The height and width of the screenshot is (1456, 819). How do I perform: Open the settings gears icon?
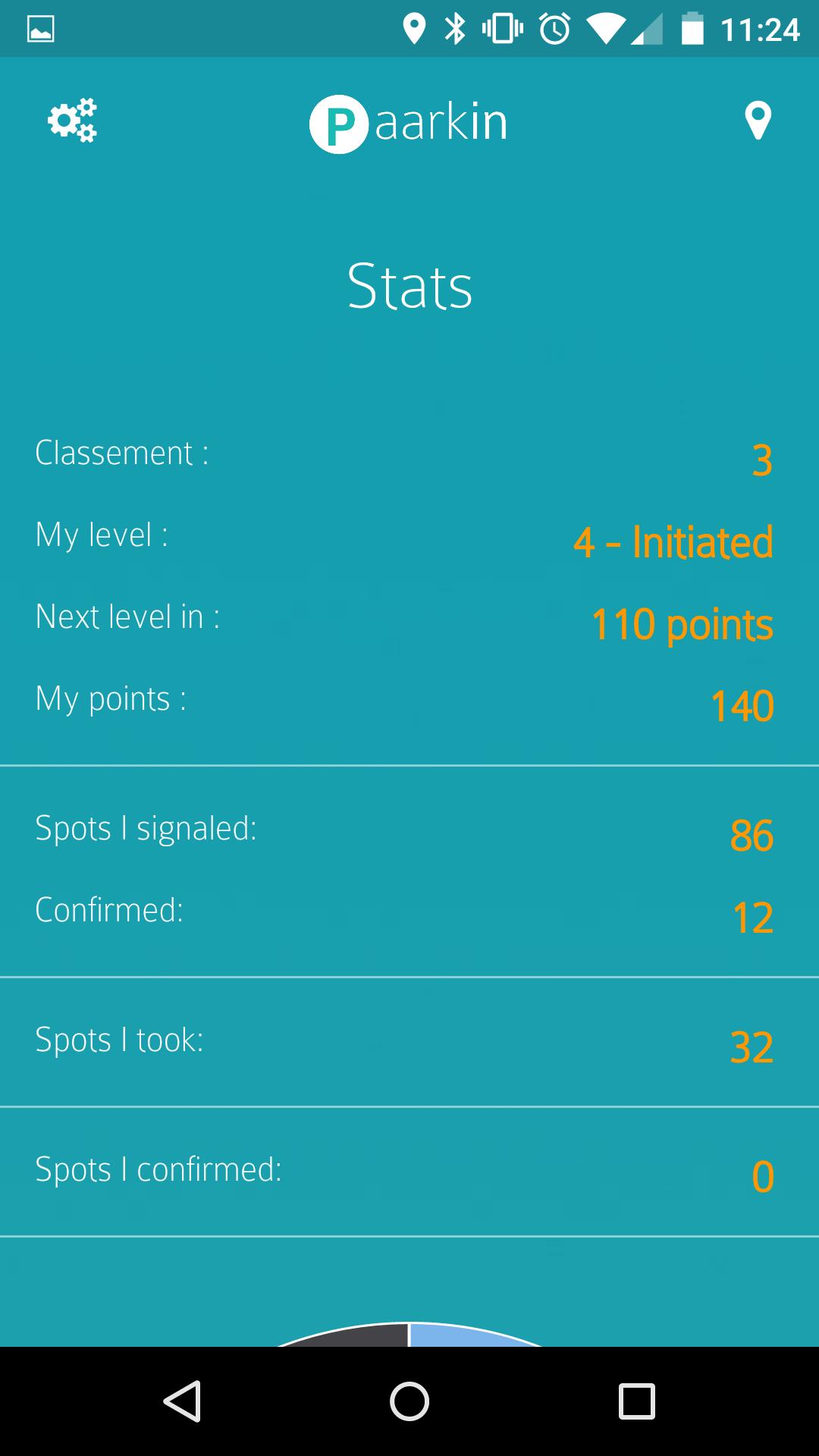tap(72, 120)
